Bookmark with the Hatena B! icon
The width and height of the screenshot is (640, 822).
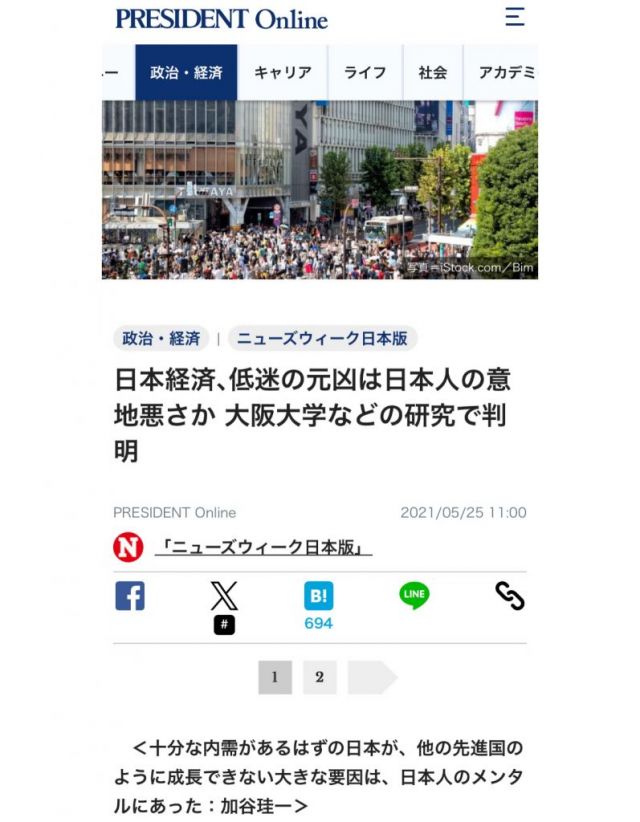(318, 596)
